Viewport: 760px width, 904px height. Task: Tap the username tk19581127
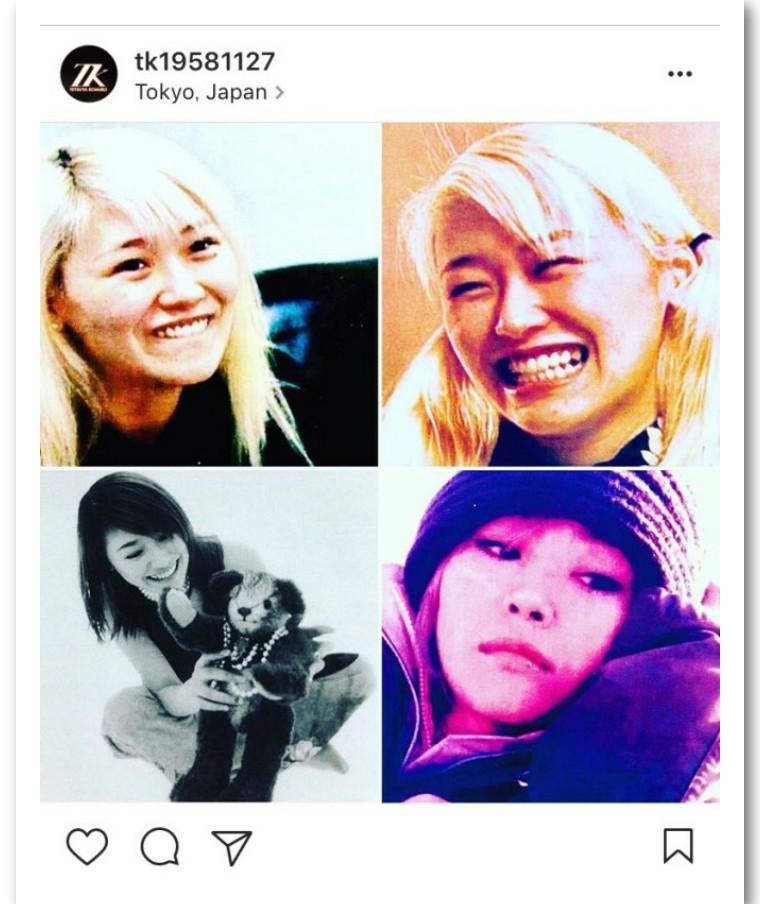coord(205,62)
